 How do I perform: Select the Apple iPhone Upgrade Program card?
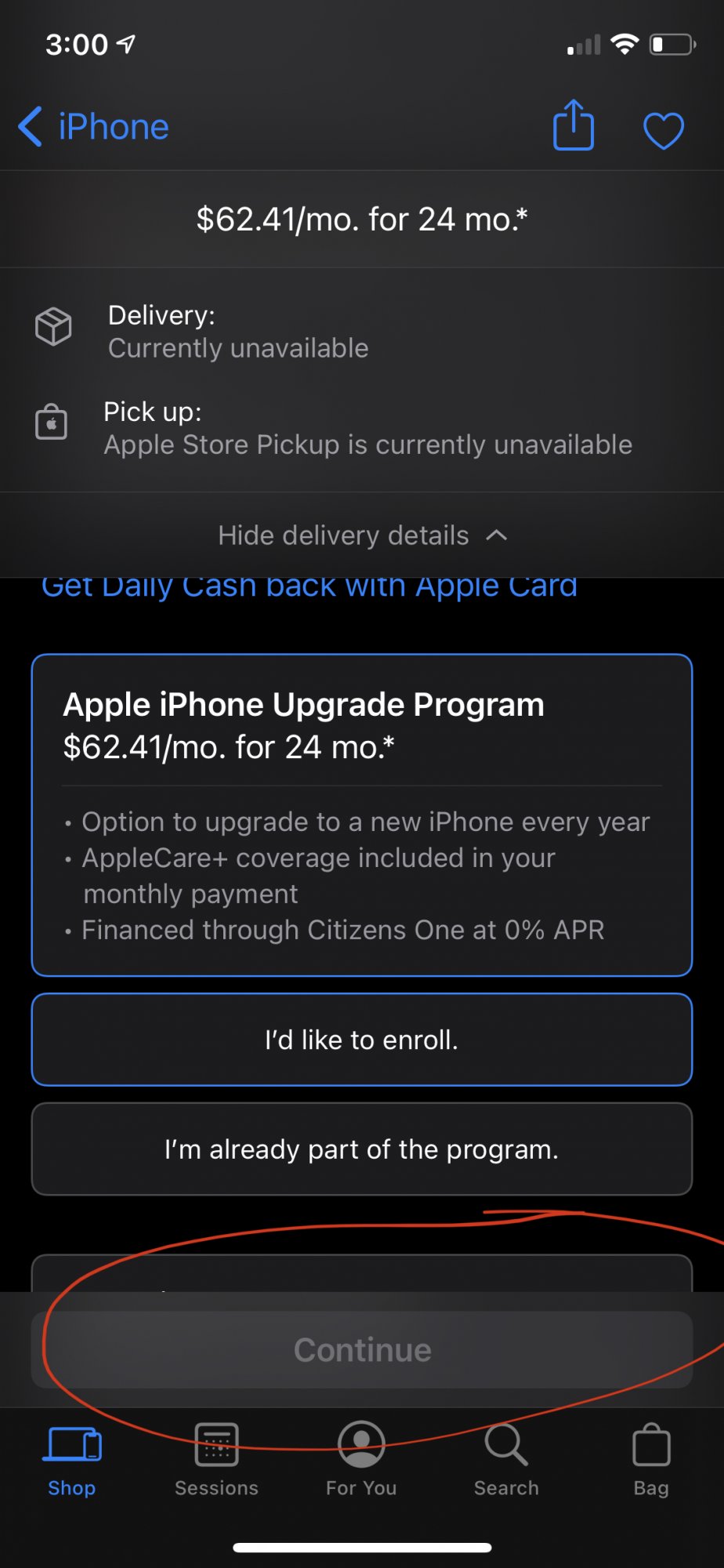coord(362,815)
